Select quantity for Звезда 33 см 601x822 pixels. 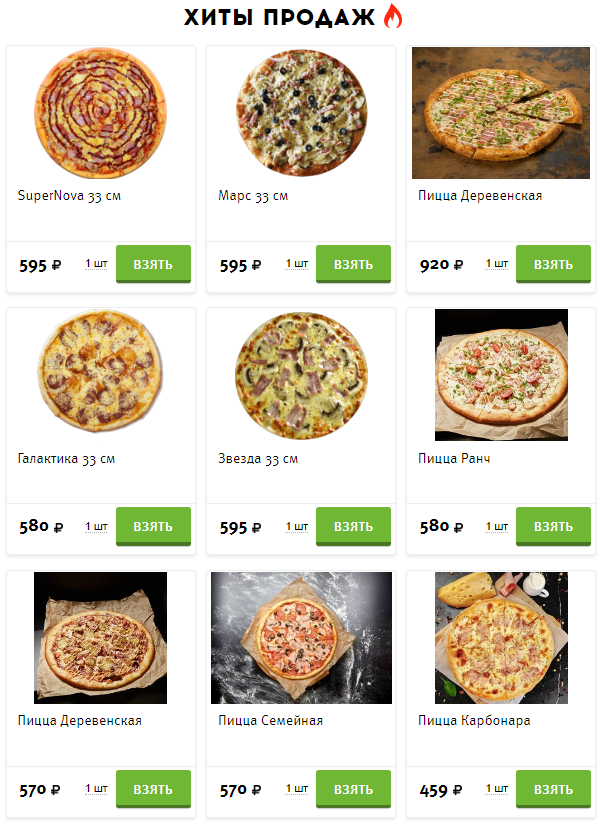point(296,526)
